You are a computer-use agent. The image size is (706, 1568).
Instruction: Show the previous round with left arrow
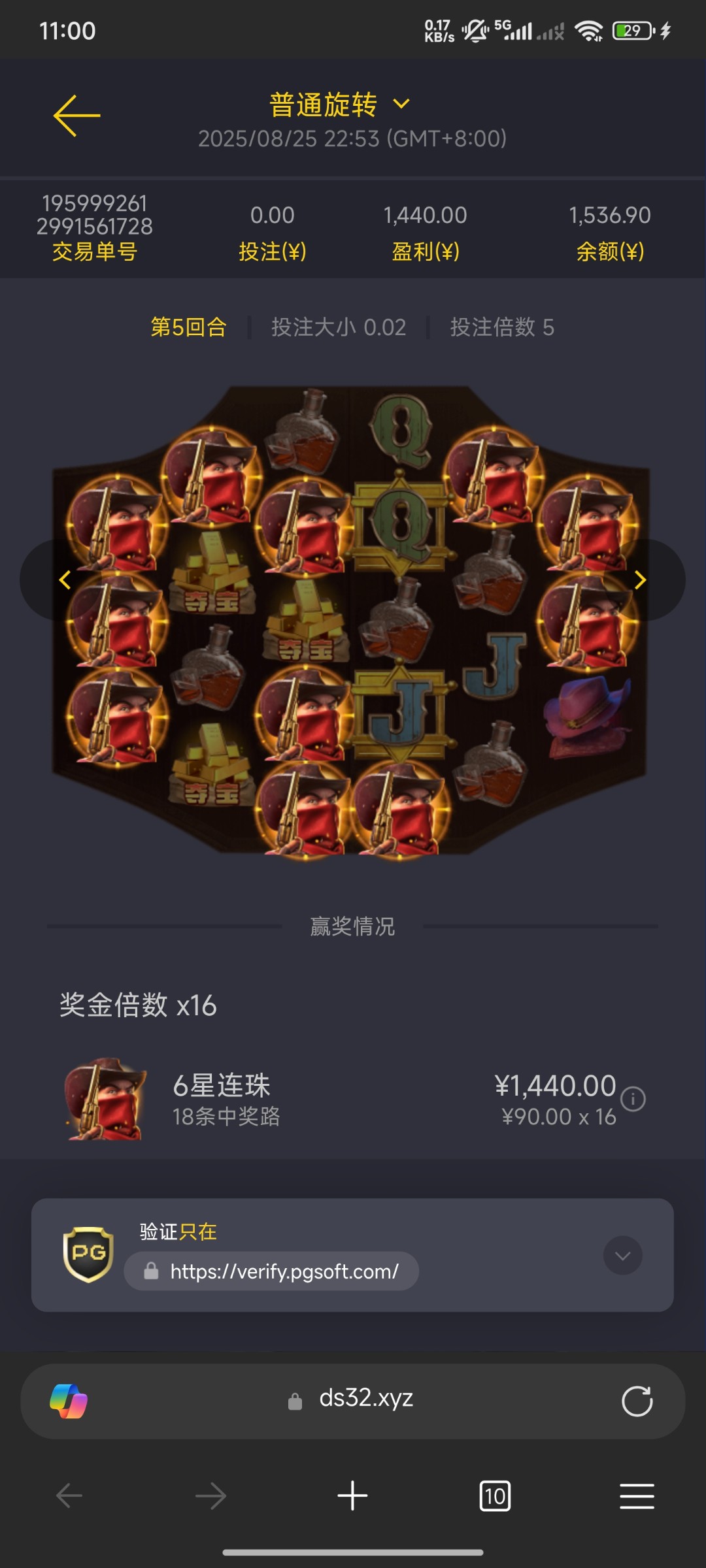(65, 580)
